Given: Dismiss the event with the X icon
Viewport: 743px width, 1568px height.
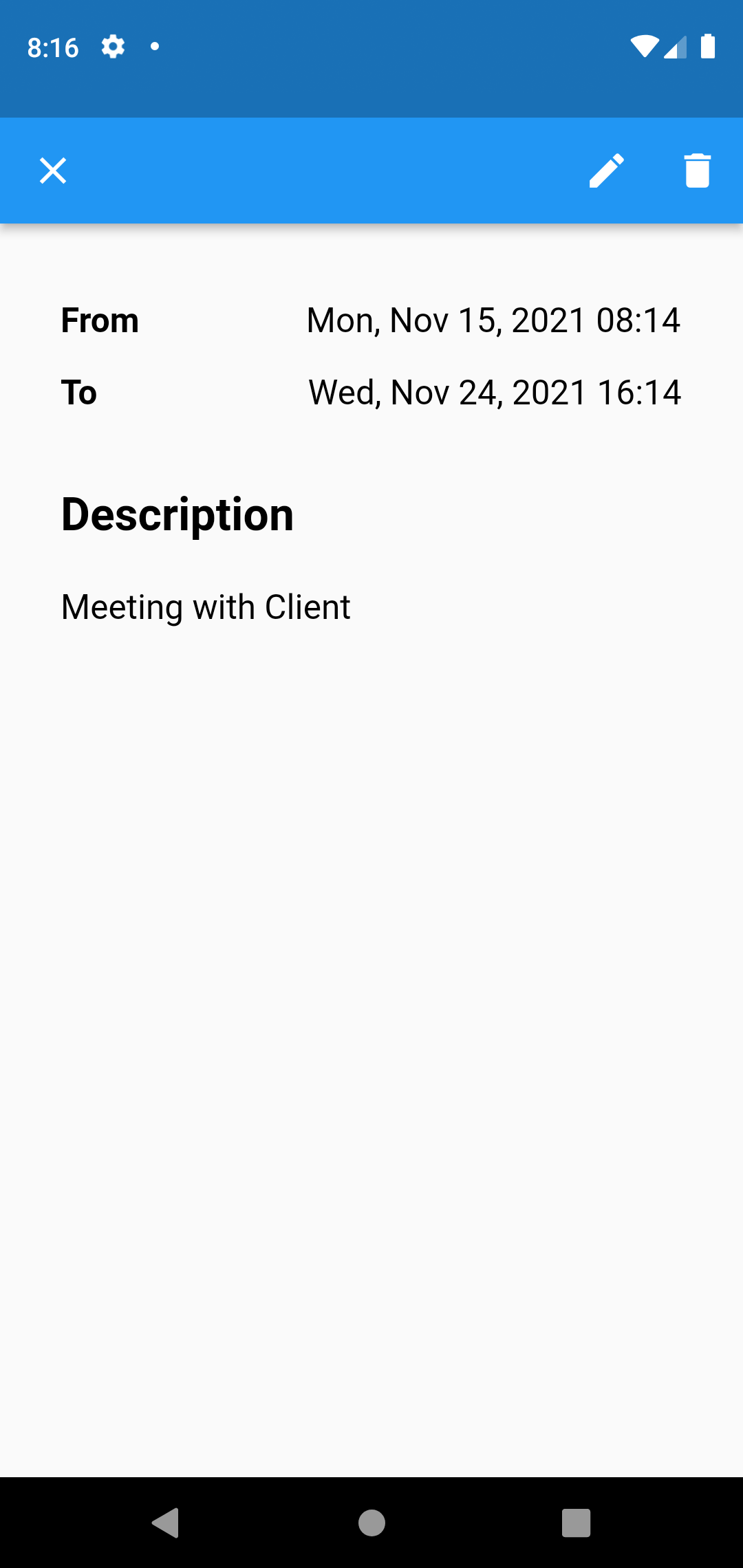Looking at the screenshot, I should (x=52, y=170).
